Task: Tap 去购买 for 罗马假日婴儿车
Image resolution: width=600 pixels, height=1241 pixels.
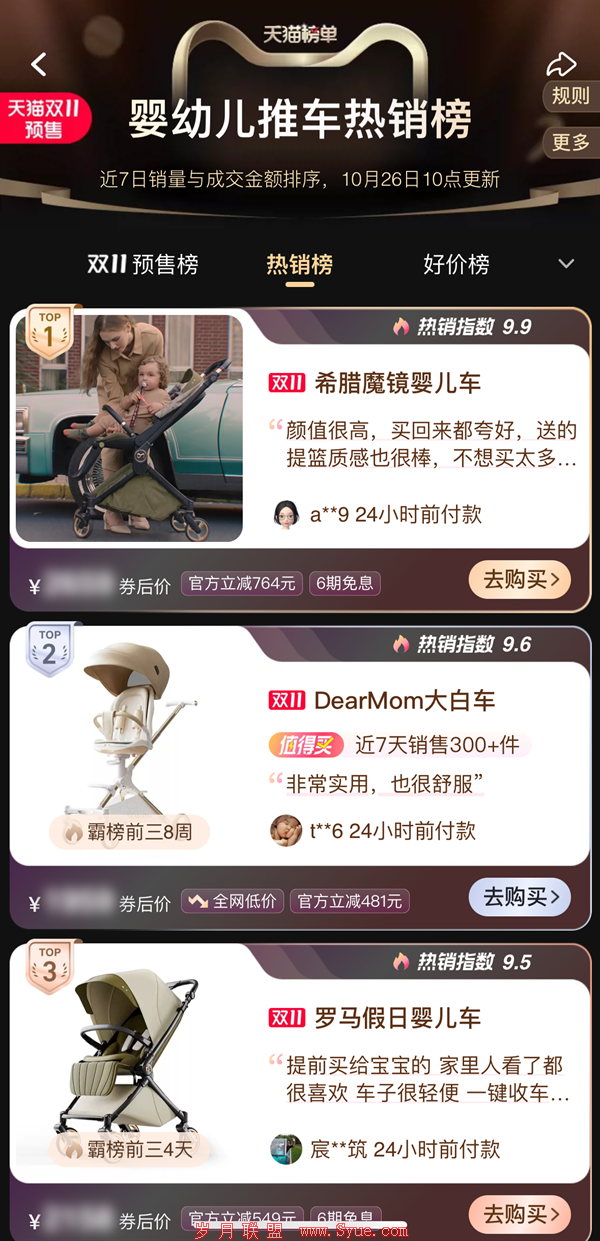Action: pos(520,1214)
